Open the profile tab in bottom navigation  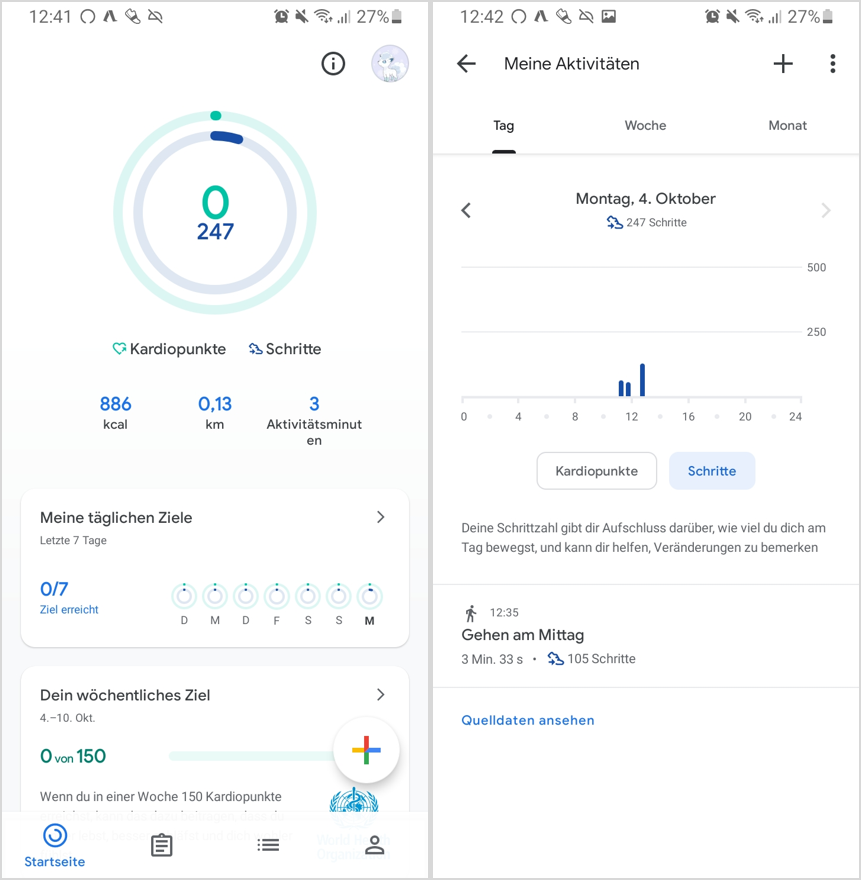[x=375, y=845]
